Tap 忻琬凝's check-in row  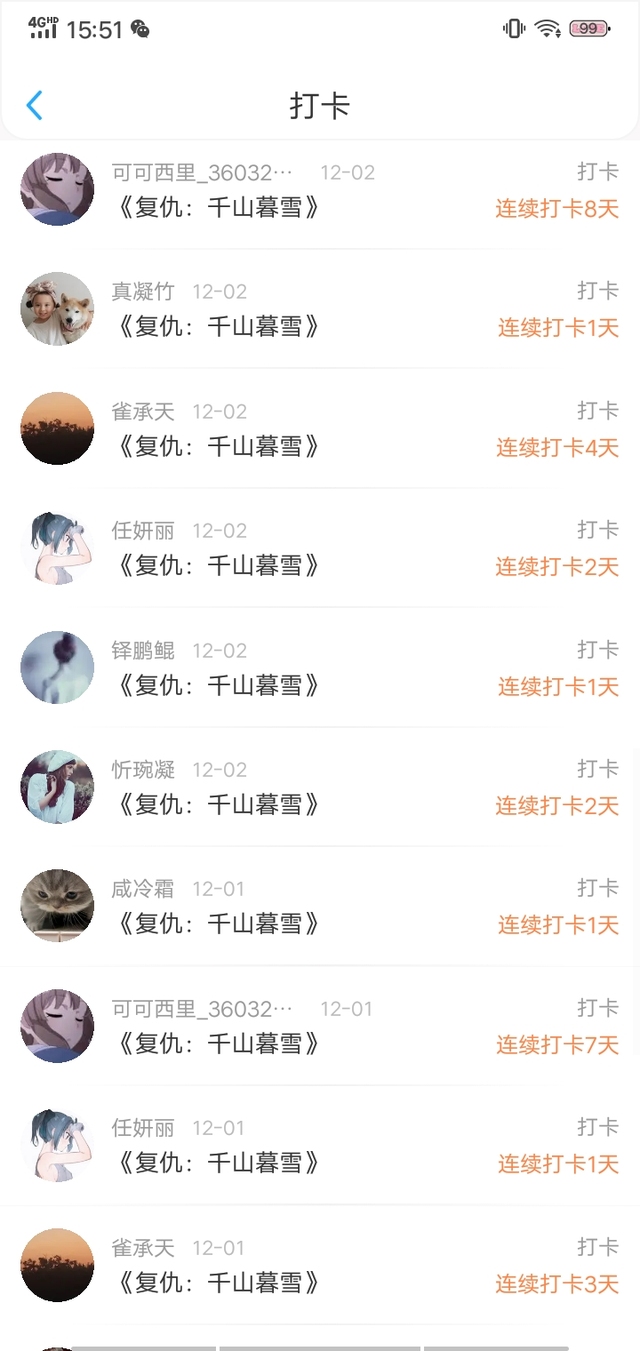click(x=320, y=787)
